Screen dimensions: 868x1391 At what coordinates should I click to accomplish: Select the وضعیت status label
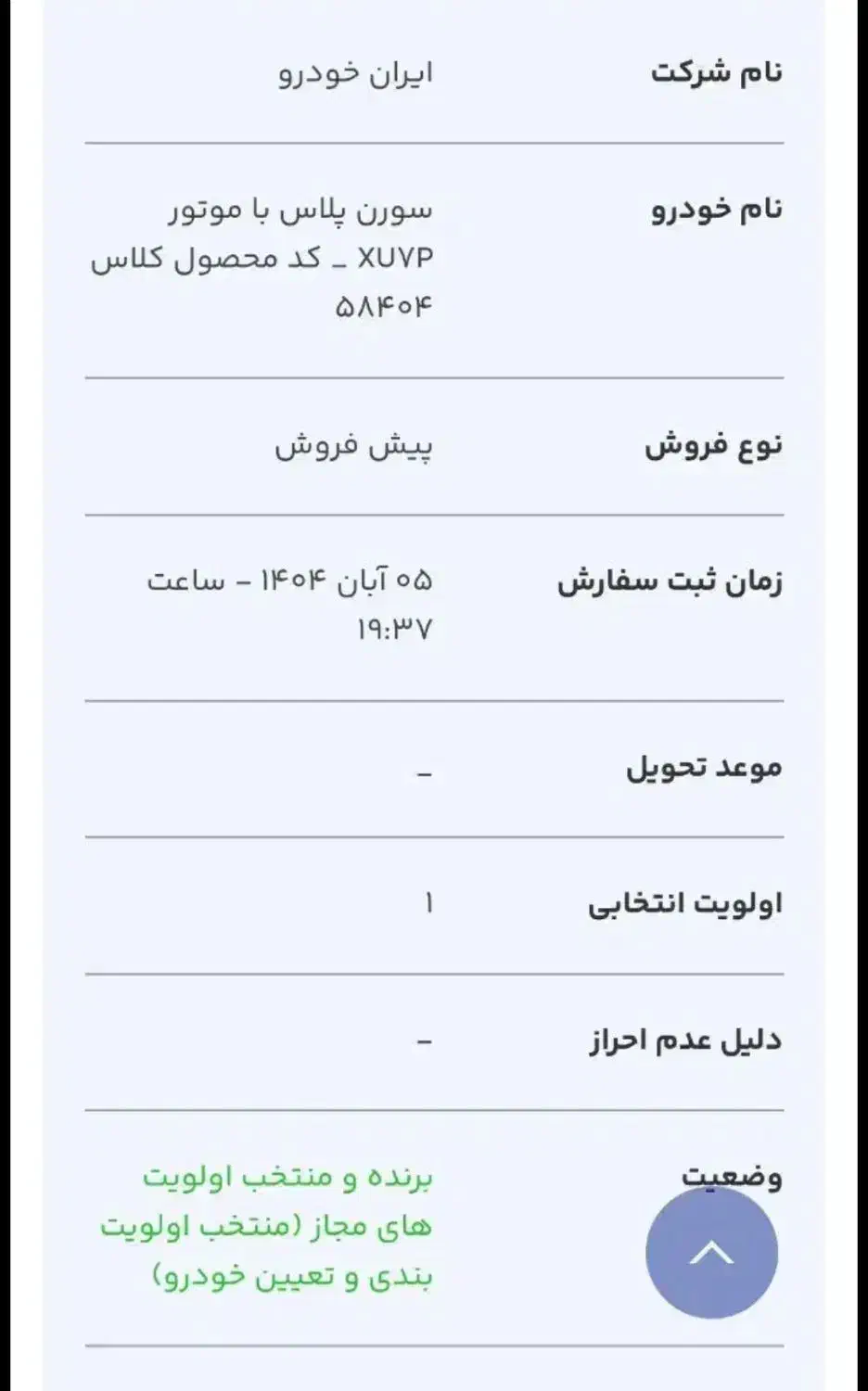733,1176
